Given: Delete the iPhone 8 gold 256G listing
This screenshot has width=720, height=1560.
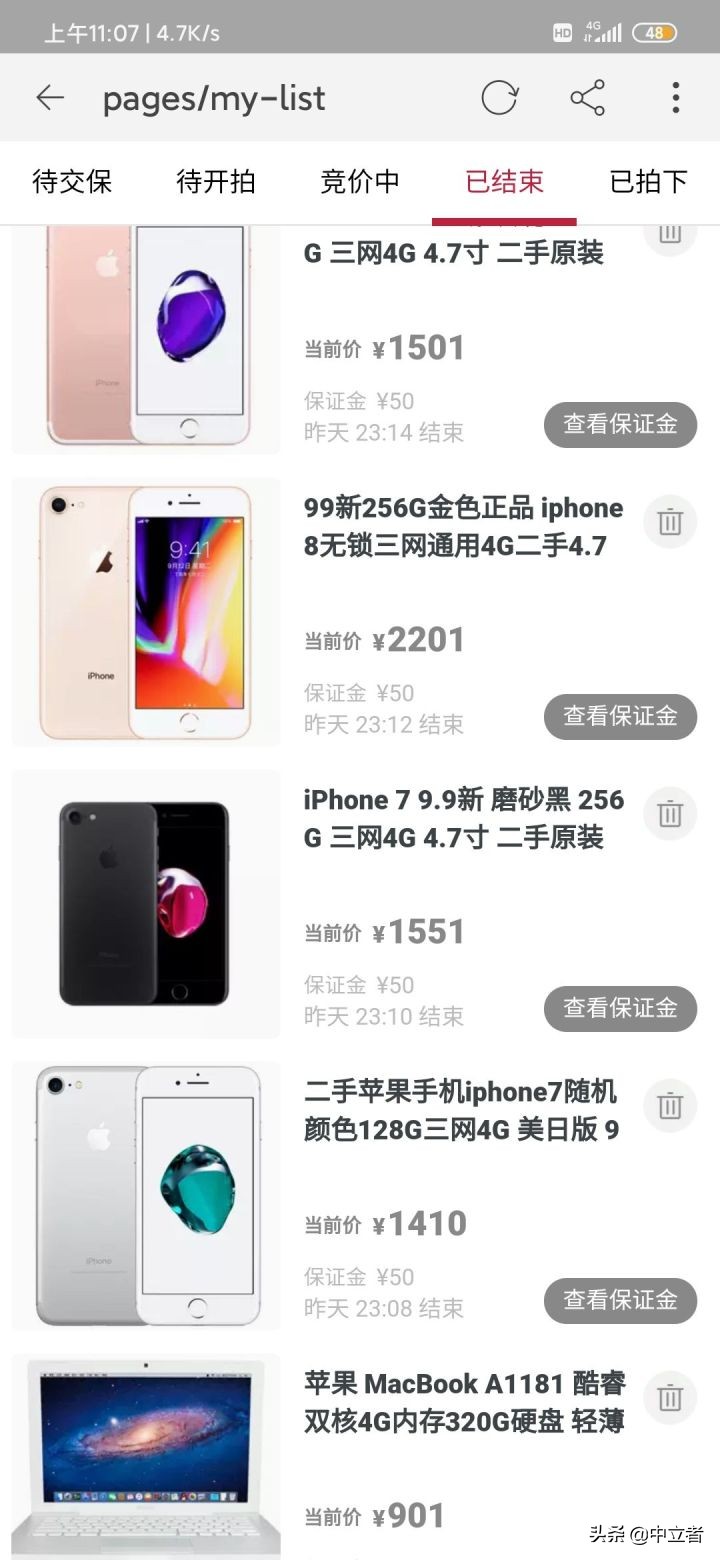Looking at the screenshot, I should click(x=670, y=521).
